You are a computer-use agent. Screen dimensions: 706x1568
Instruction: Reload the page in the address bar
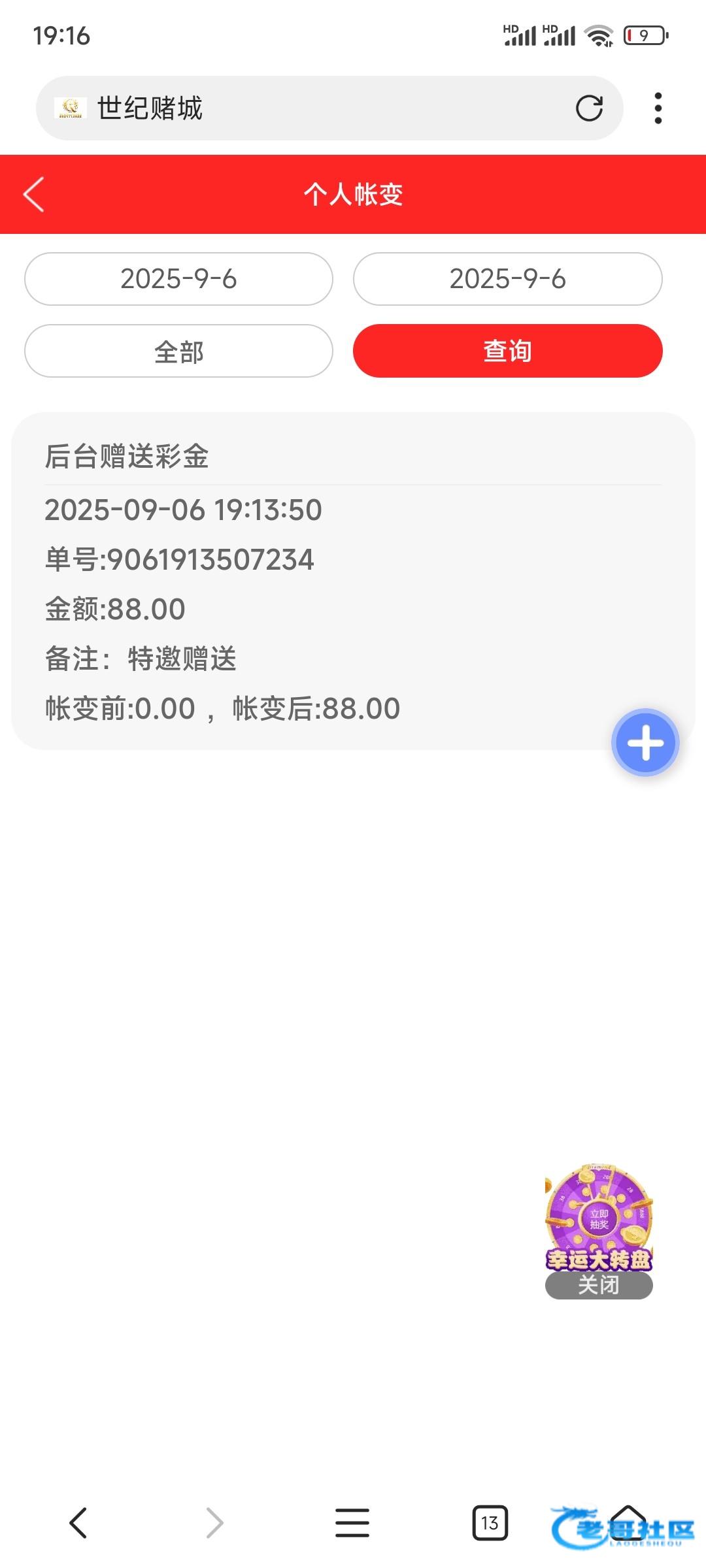coord(589,108)
